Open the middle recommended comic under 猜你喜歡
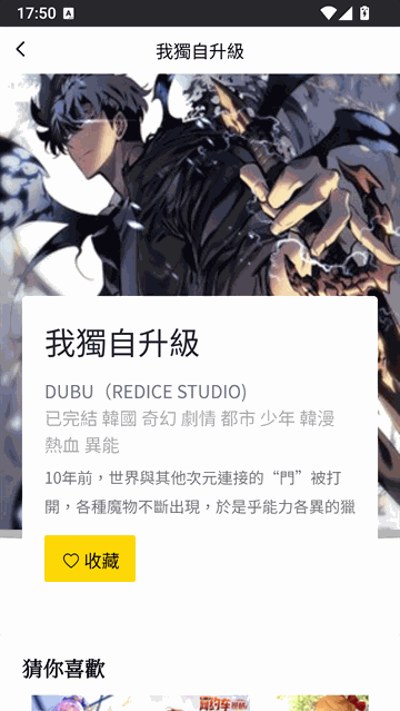400x711 pixels. 200,703
